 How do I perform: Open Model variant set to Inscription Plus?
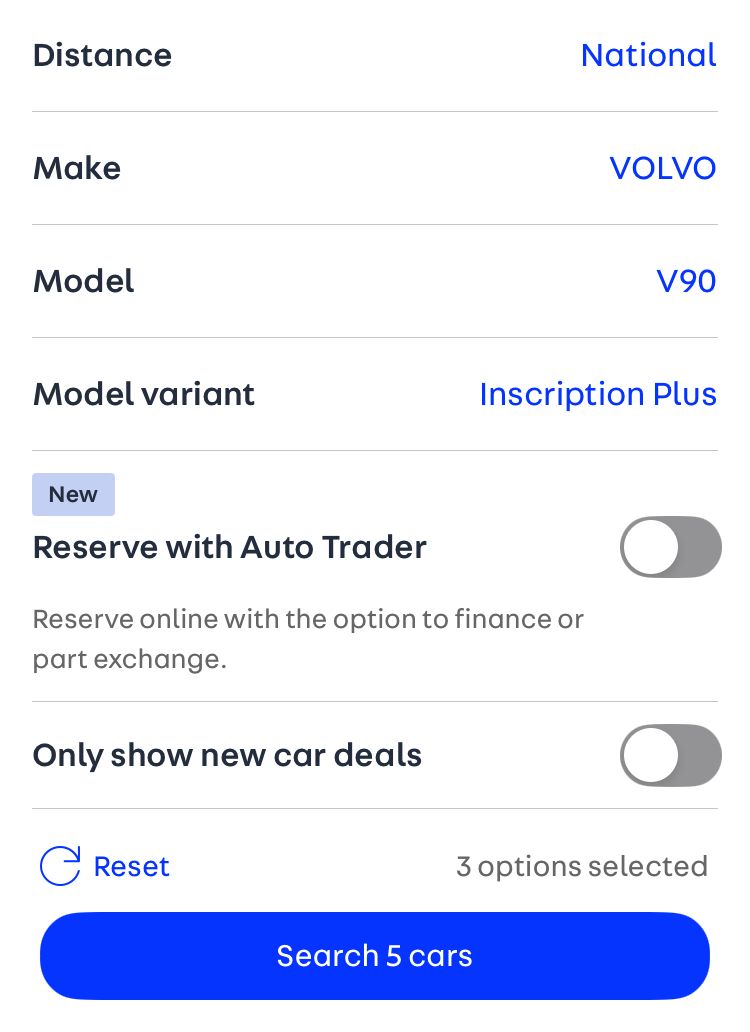pos(375,395)
